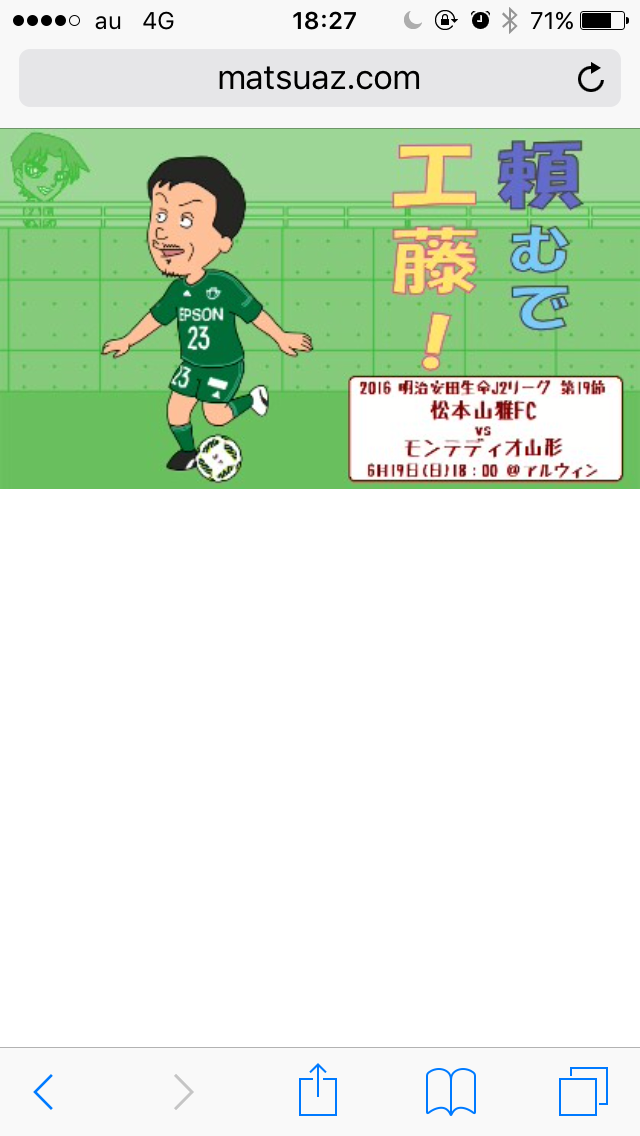The height and width of the screenshot is (1136, 640).
Task: Show all open Safari tabs
Action: (583, 1091)
